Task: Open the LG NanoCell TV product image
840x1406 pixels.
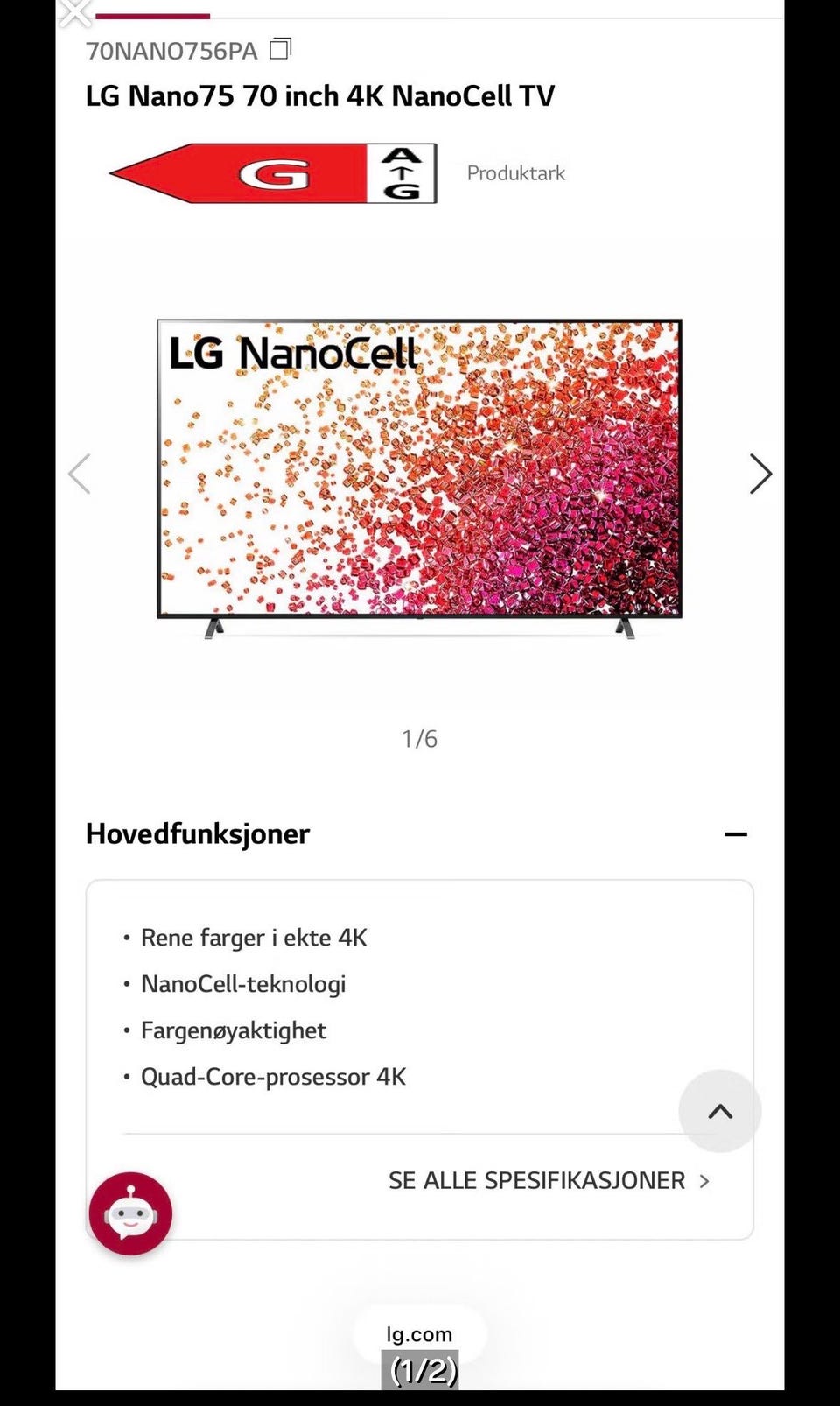Action: pos(419,479)
